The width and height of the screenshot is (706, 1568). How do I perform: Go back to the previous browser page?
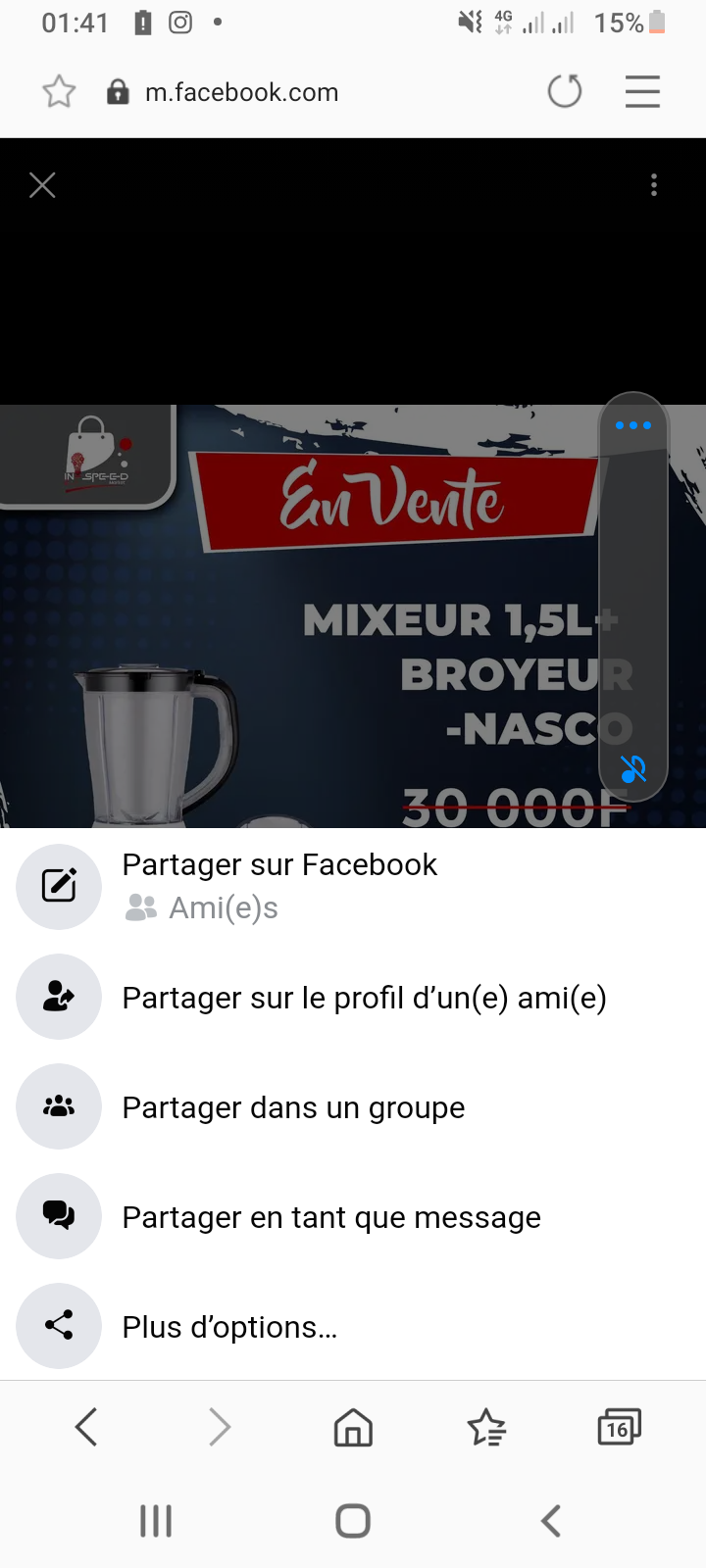click(86, 1427)
